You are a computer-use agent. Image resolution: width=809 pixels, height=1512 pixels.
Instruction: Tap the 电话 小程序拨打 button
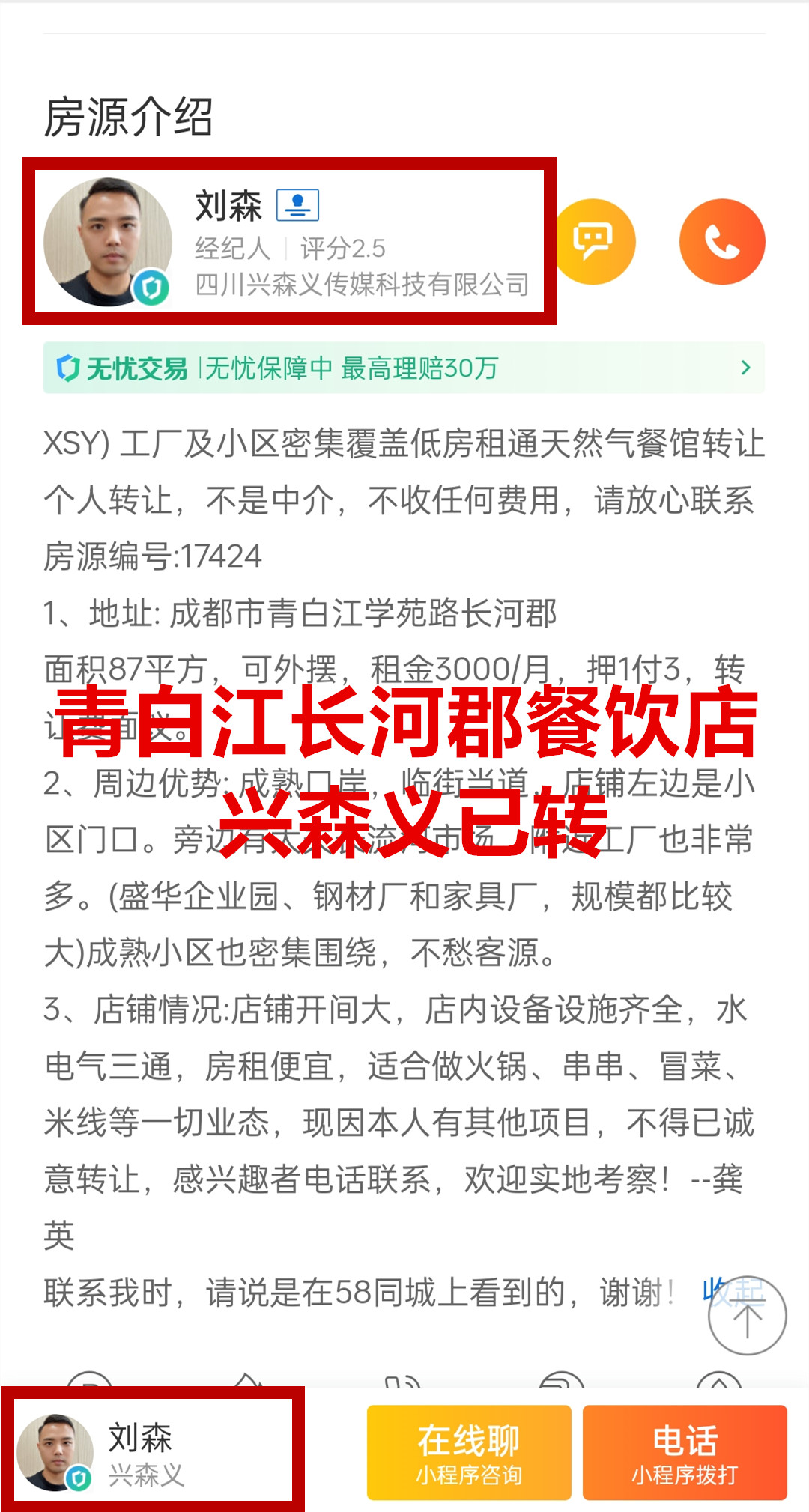(x=684, y=1452)
